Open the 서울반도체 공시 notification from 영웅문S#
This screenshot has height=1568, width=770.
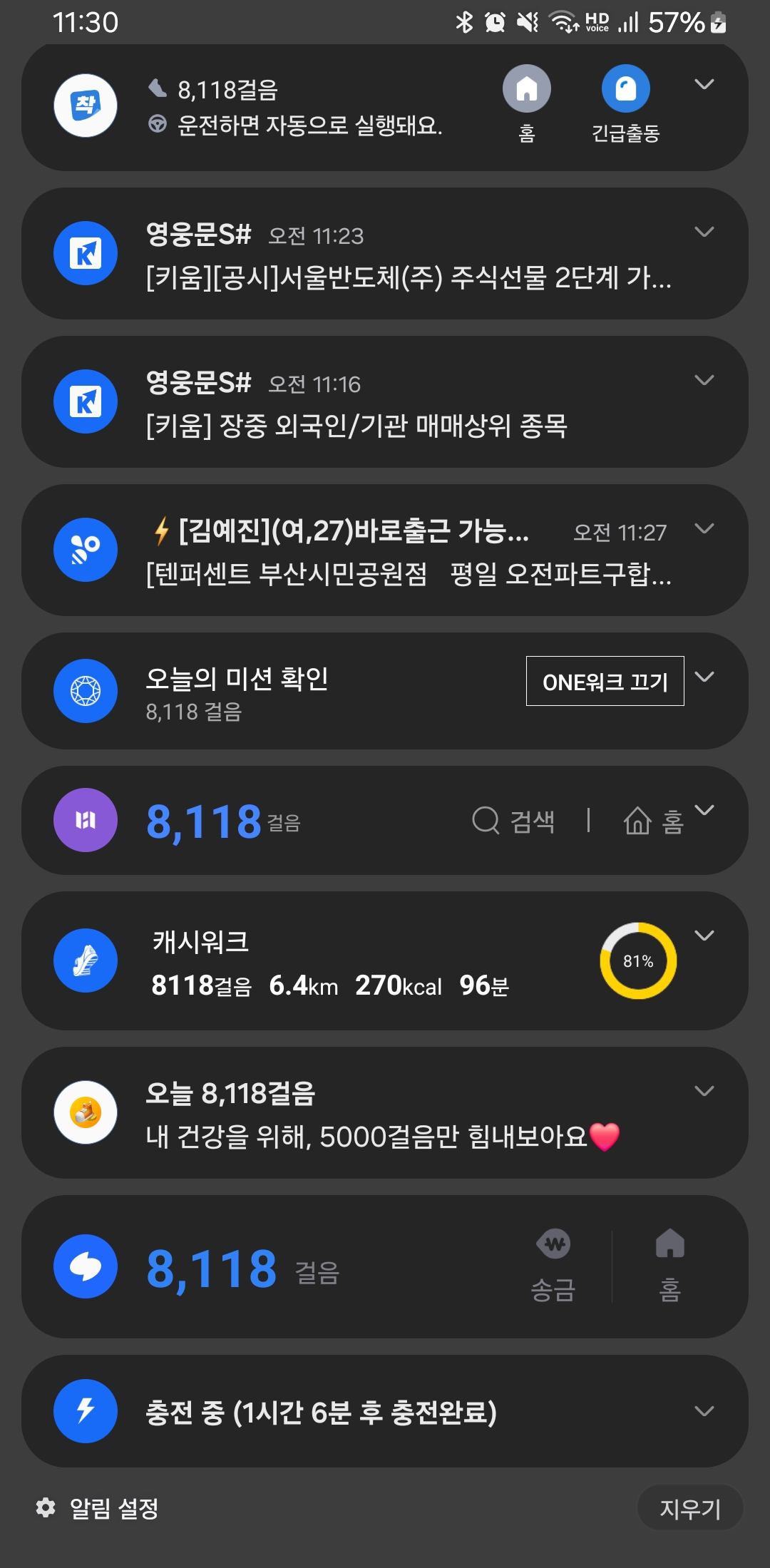pos(408,277)
